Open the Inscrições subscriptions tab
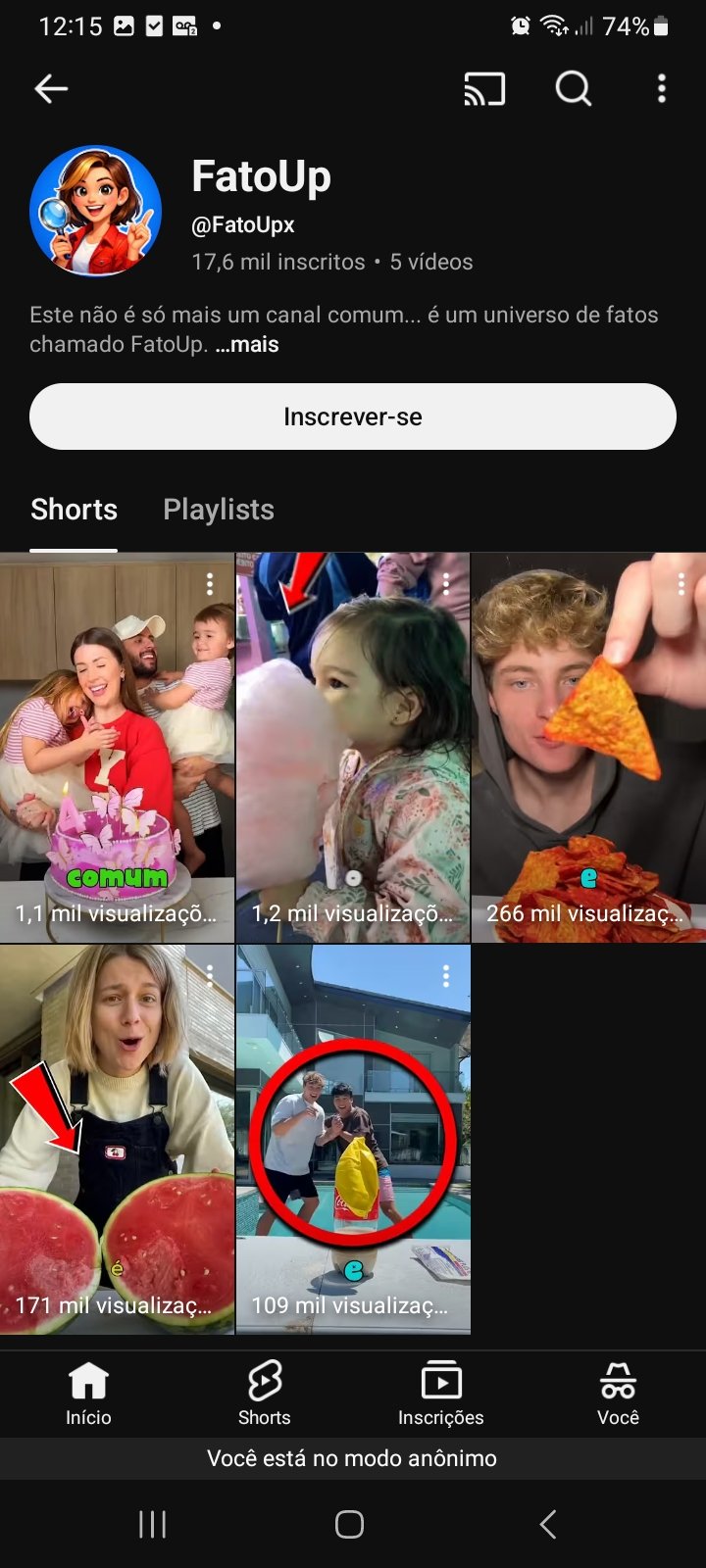The image size is (706, 1568). [x=441, y=1394]
